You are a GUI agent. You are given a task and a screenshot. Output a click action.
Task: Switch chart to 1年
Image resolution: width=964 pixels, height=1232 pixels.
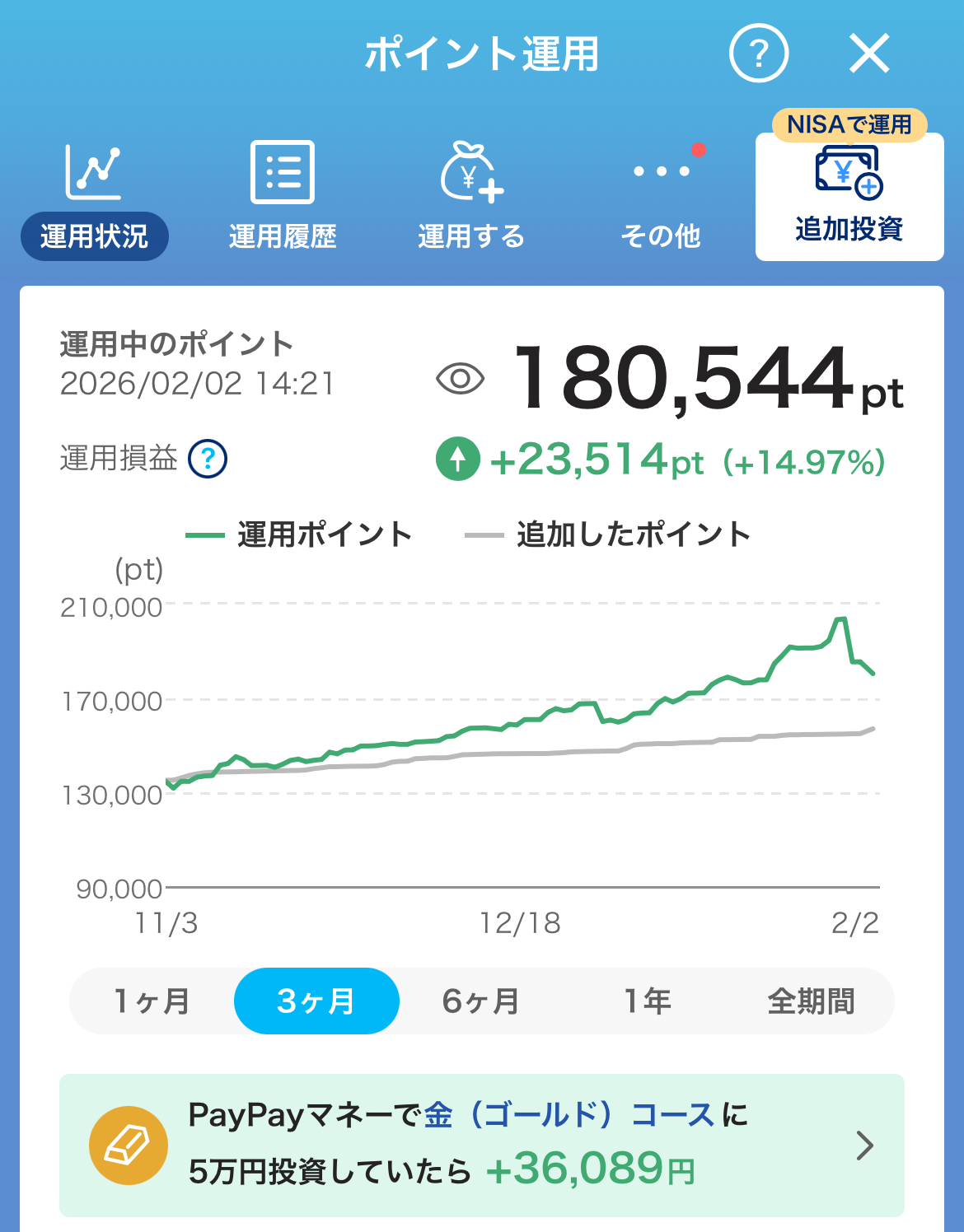click(647, 1001)
